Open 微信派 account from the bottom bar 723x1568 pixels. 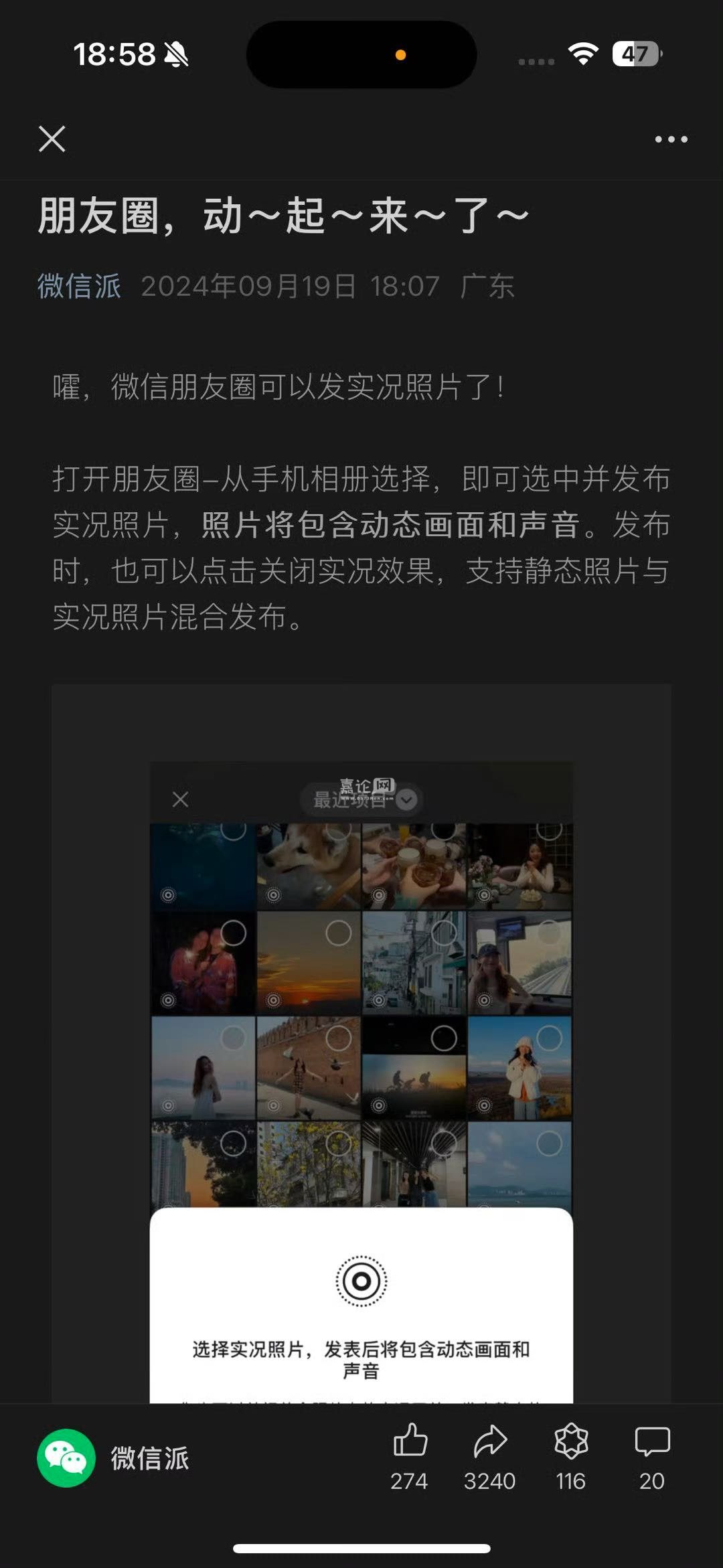tap(114, 1458)
